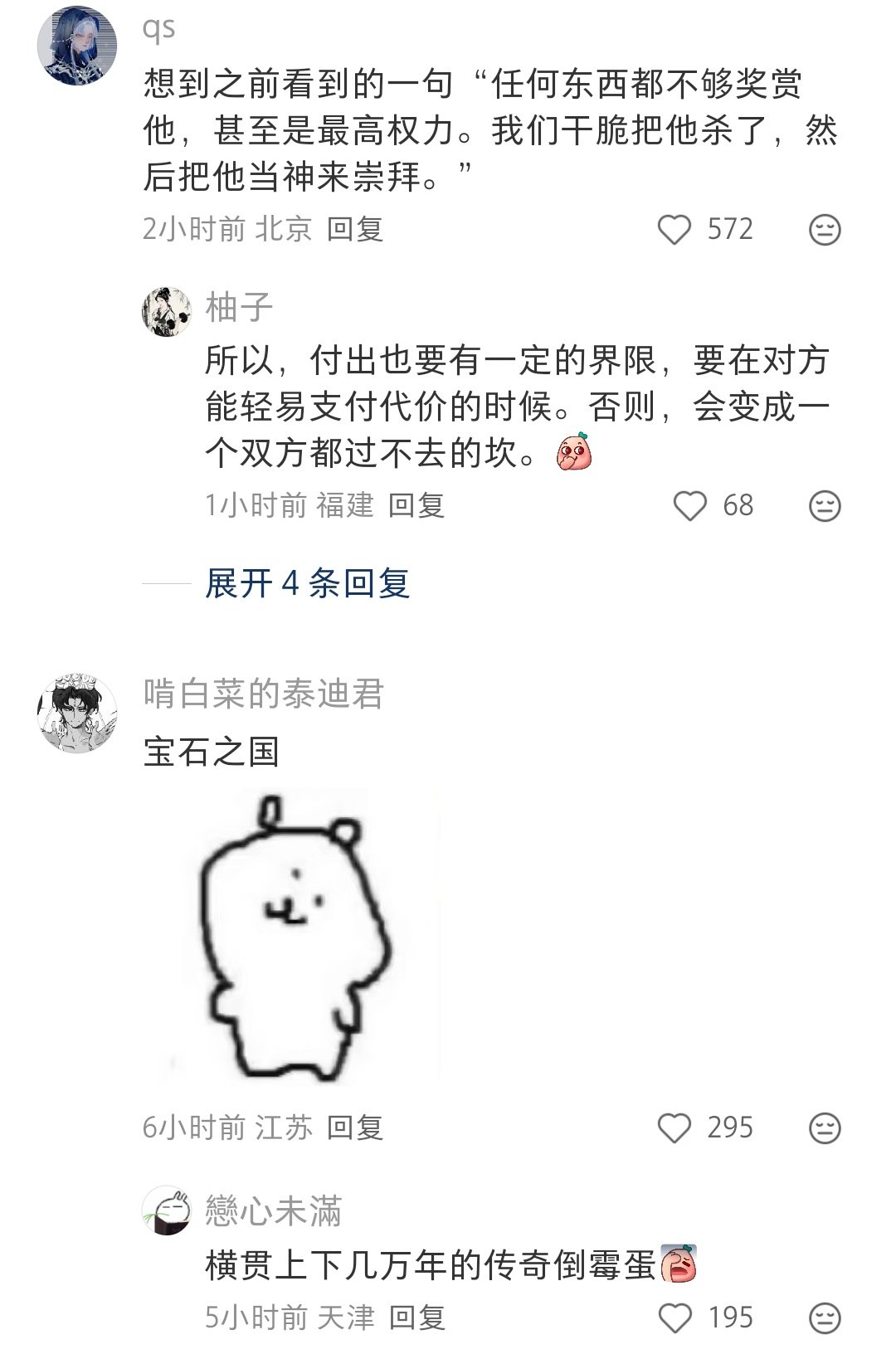The height and width of the screenshot is (1354, 896).
Task: Open 啃白菜的泰迪君's profile avatar
Action: coord(77,714)
